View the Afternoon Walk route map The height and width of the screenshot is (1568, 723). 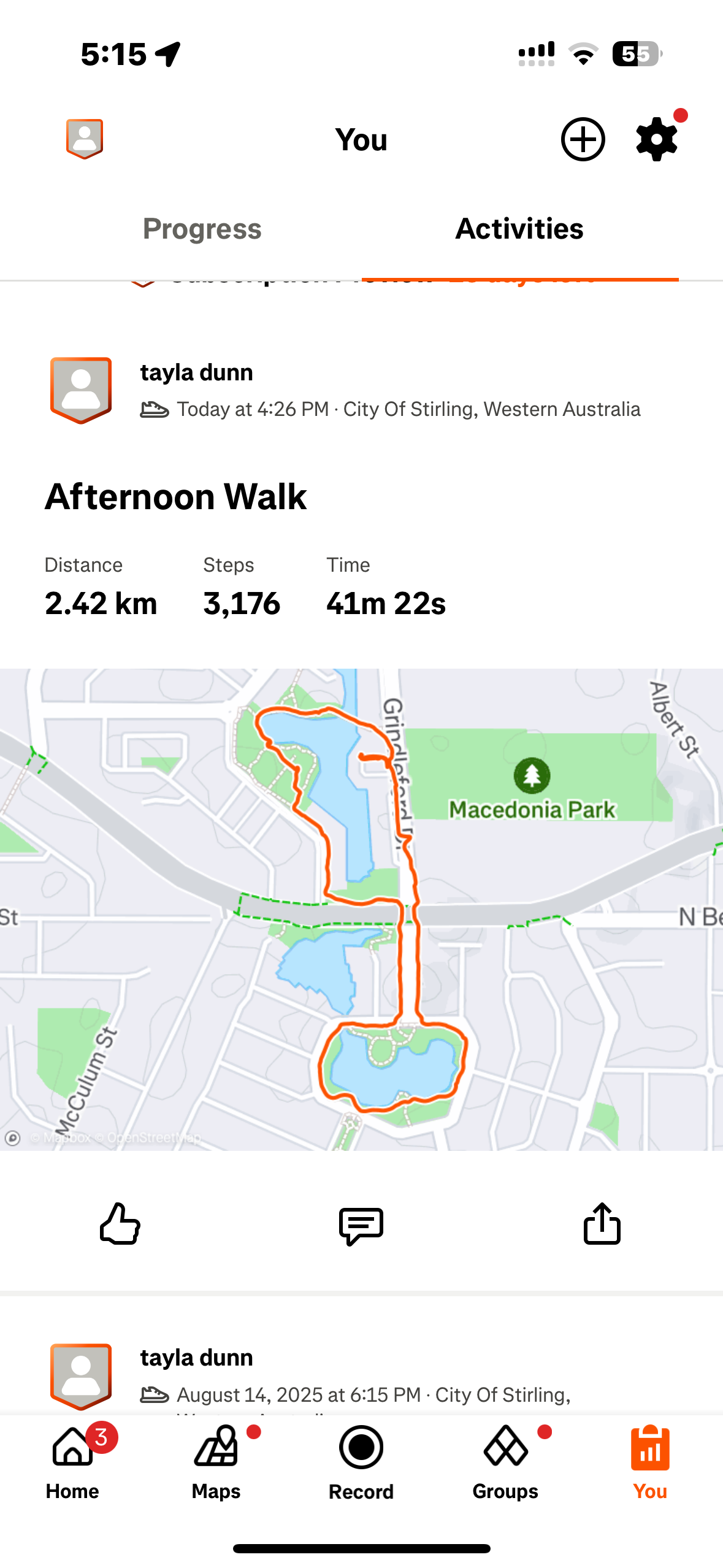(361, 909)
